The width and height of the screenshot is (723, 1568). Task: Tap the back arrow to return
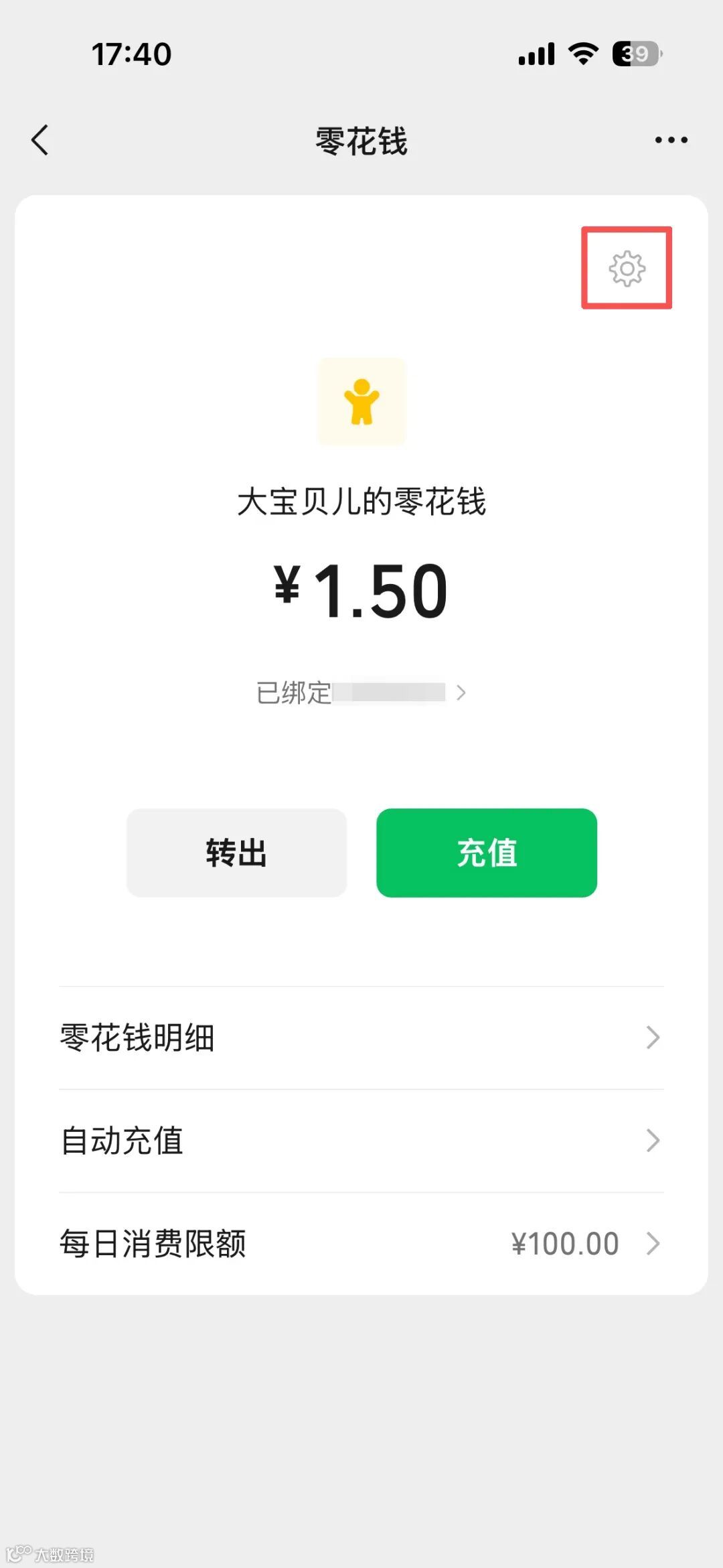click(x=40, y=141)
